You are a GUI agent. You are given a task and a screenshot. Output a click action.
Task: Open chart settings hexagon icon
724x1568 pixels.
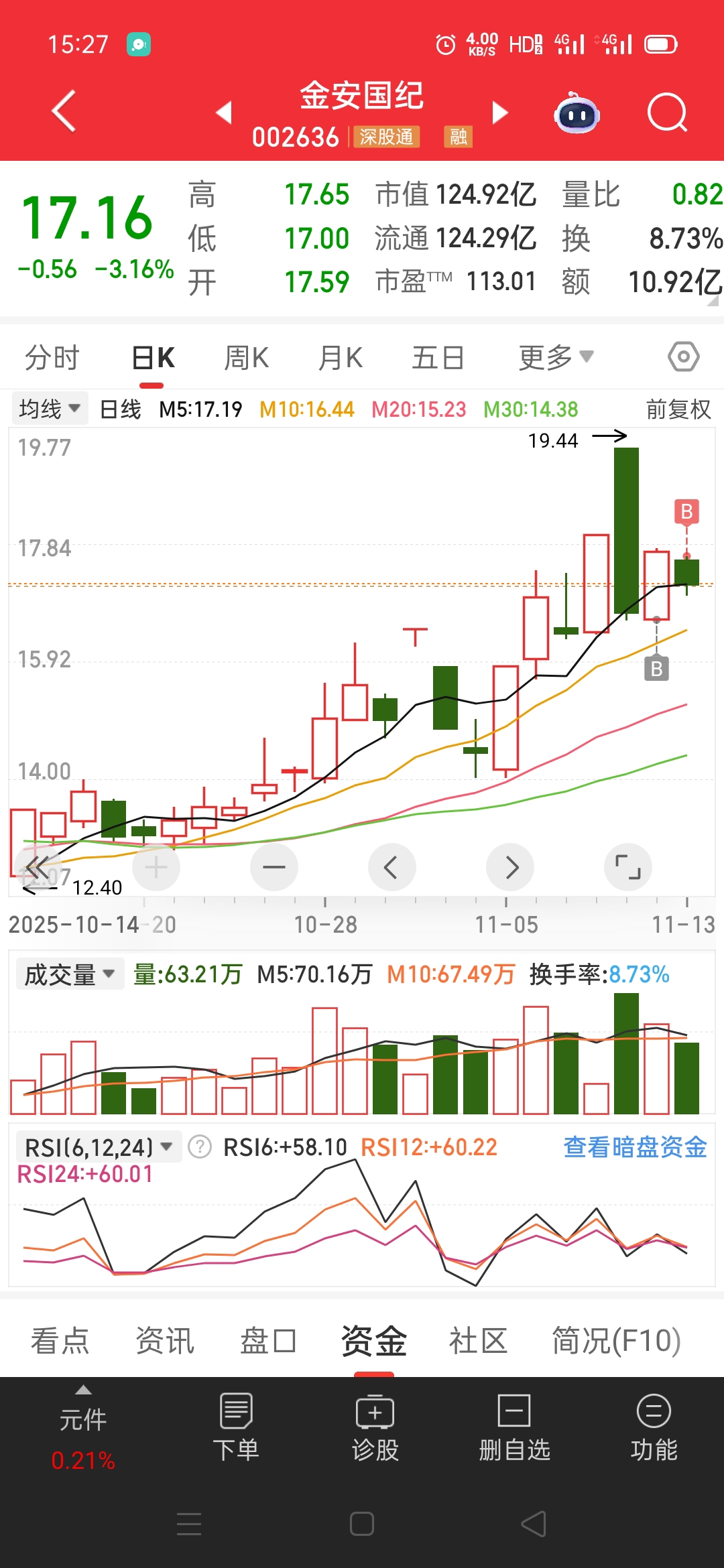pyautogui.click(x=683, y=356)
